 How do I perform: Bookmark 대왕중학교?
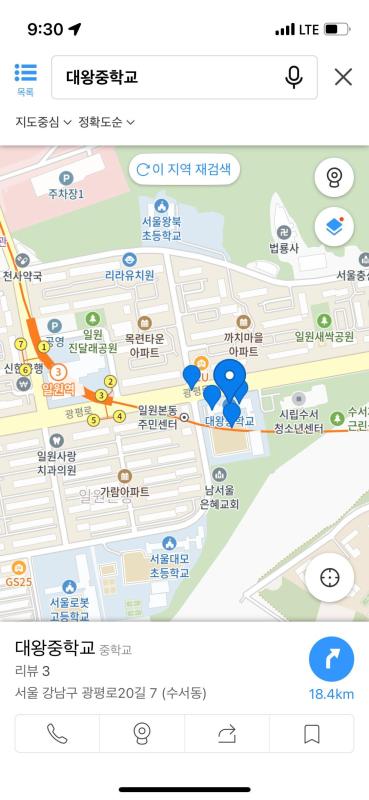(x=311, y=734)
